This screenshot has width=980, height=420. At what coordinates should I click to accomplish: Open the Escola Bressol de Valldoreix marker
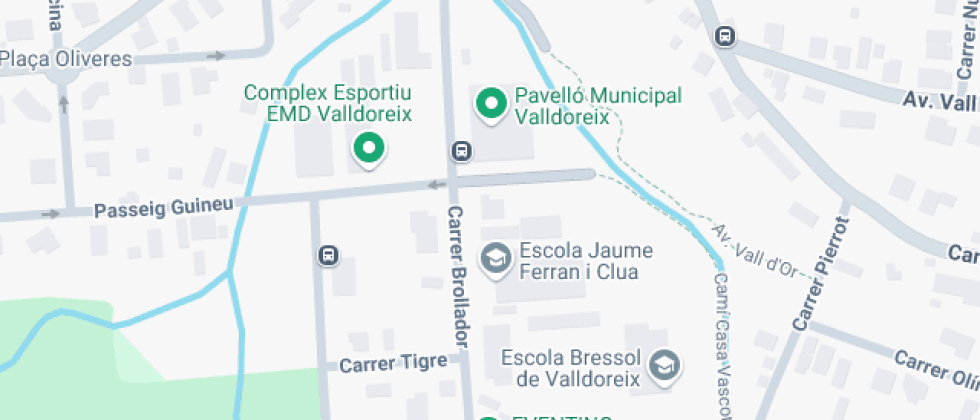coord(663,366)
